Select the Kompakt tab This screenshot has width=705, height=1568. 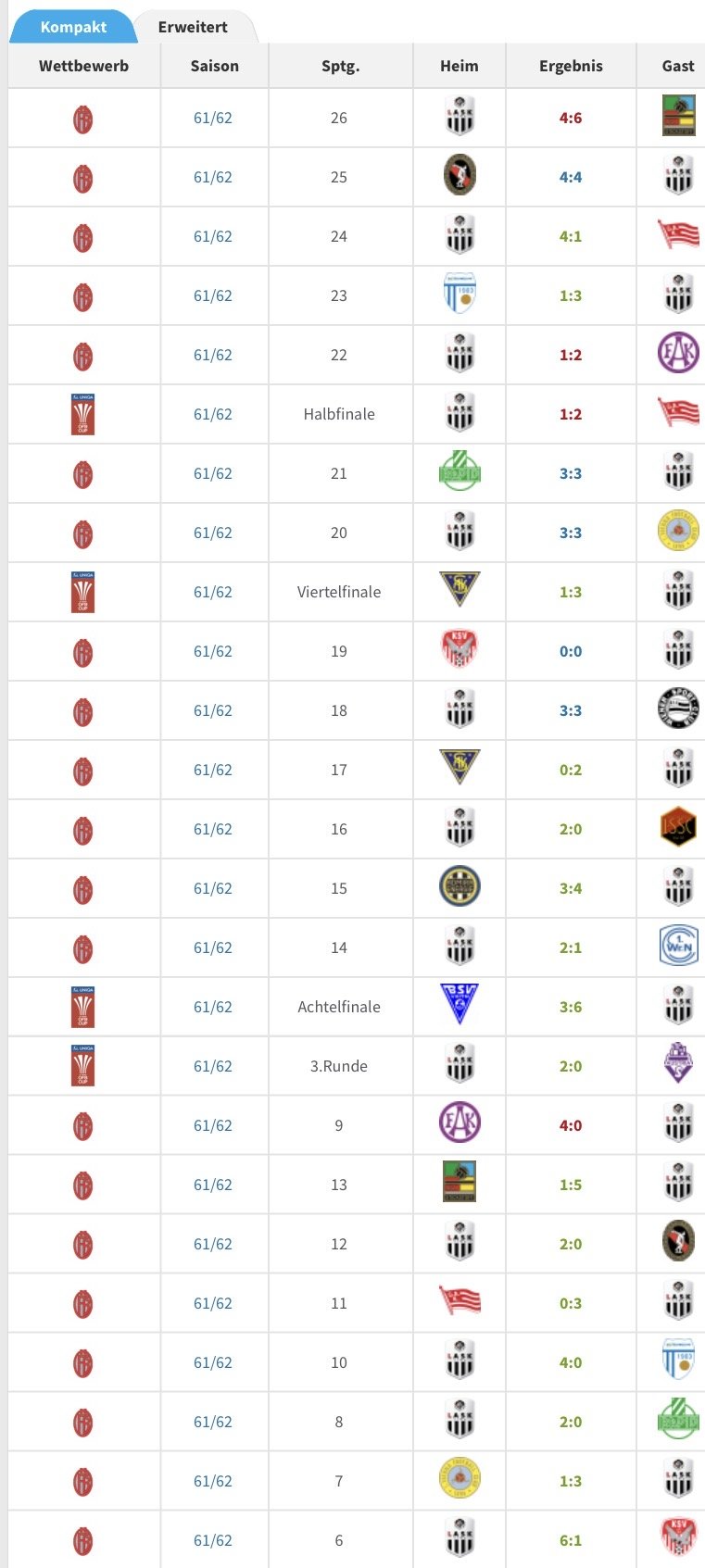[x=73, y=27]
